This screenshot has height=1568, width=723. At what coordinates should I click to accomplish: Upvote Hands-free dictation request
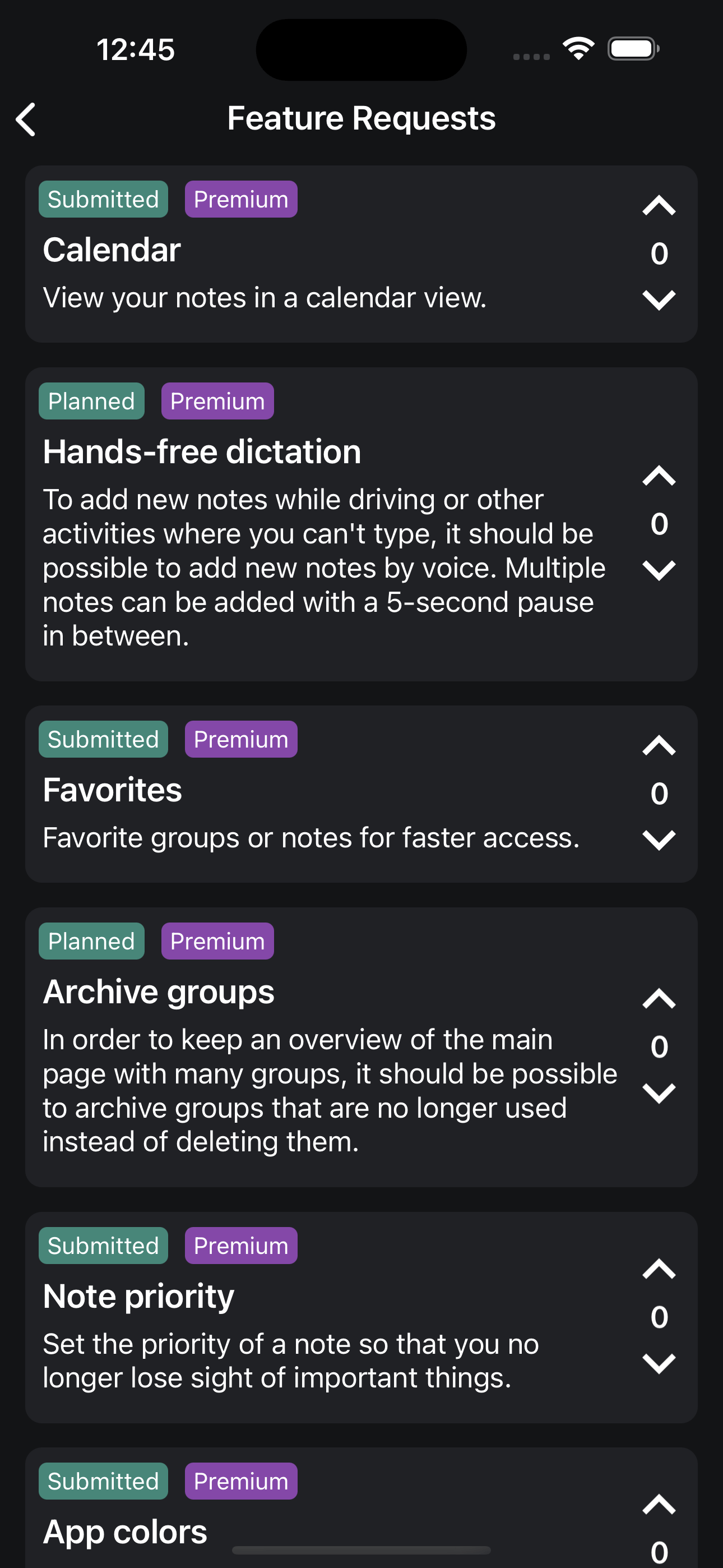pyautogui.click(x=659, y=476)
